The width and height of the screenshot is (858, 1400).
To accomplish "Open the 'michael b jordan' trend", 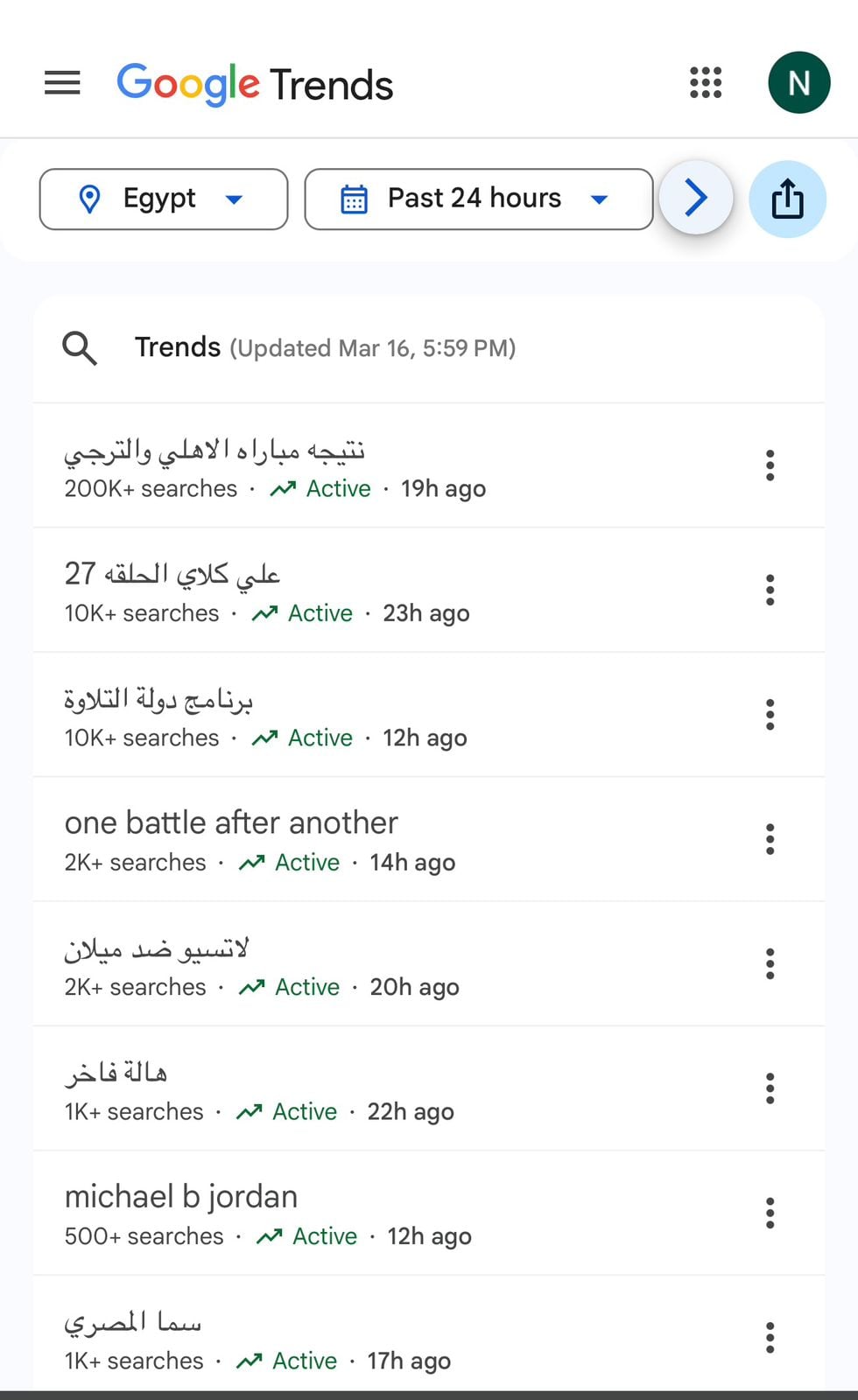I will (x=181, y=1197).
